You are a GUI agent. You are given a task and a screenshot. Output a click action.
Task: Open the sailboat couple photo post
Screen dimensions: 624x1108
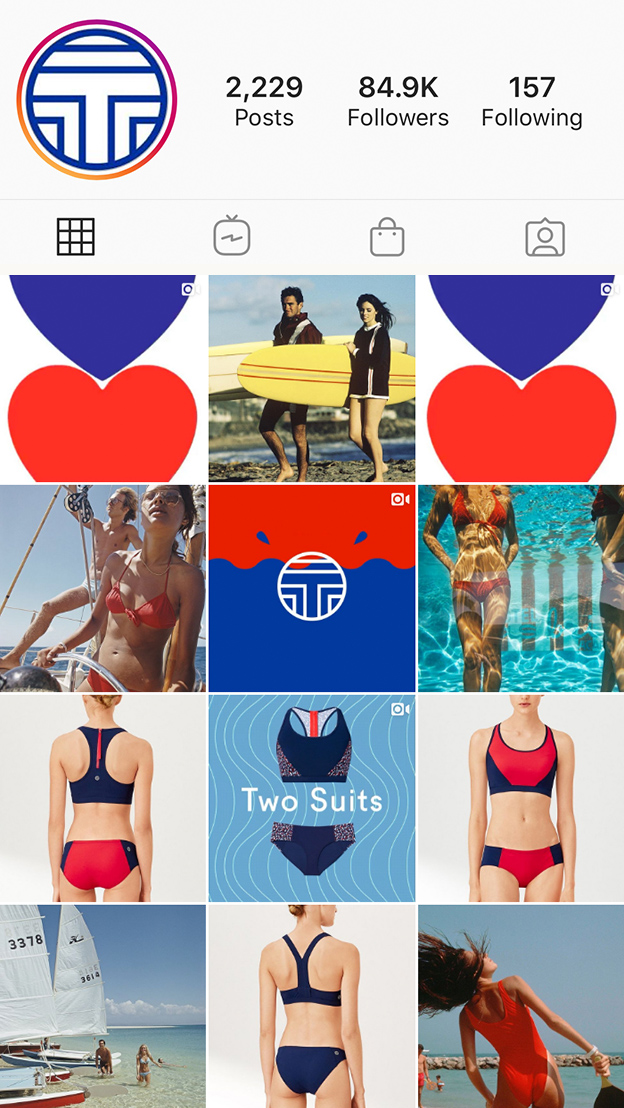click(103, 588)
